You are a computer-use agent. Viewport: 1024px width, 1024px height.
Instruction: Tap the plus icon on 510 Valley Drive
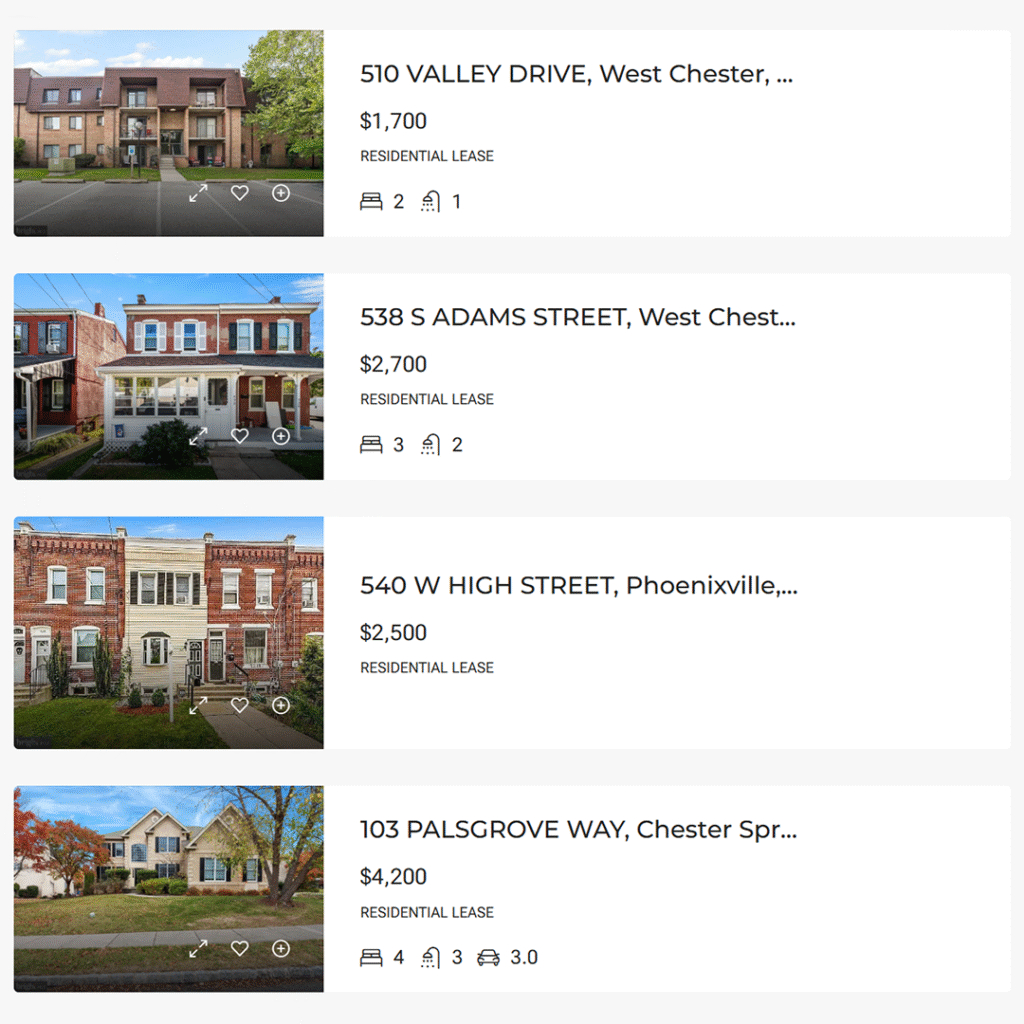tap(281, 193)
